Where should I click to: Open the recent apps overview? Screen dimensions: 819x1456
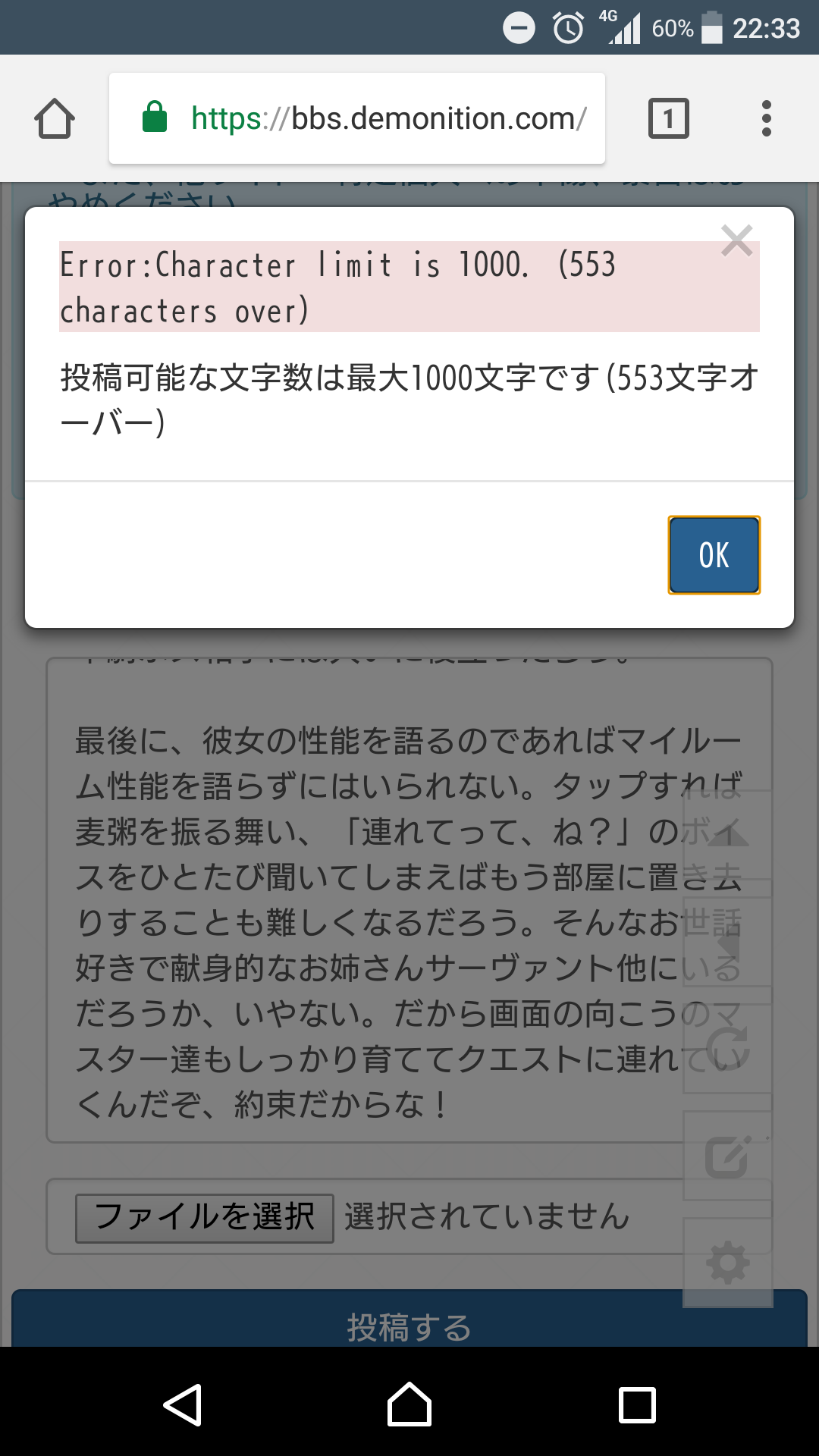(x=637, y=1404)
